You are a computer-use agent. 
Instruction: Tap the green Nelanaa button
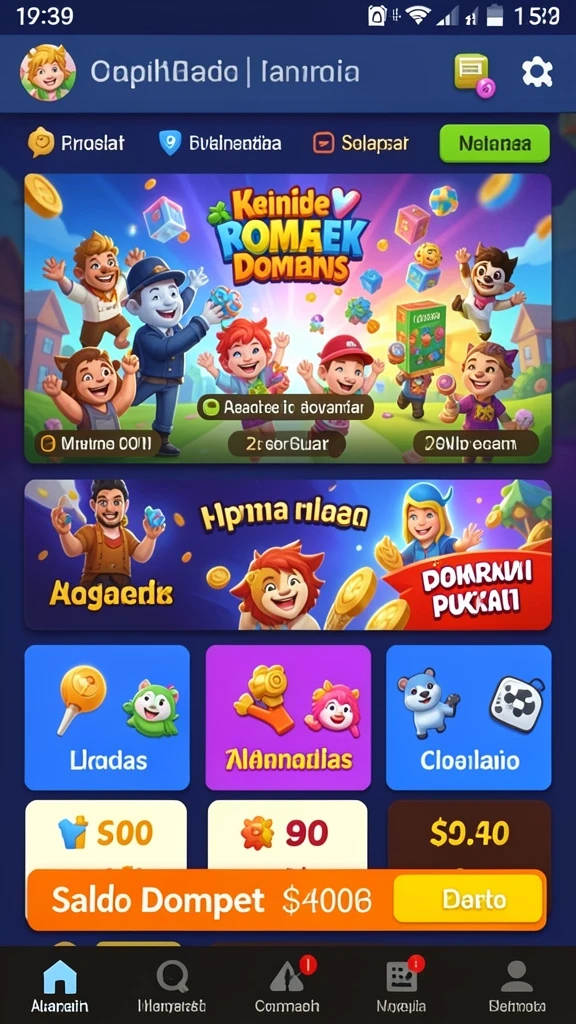[494, 144]
